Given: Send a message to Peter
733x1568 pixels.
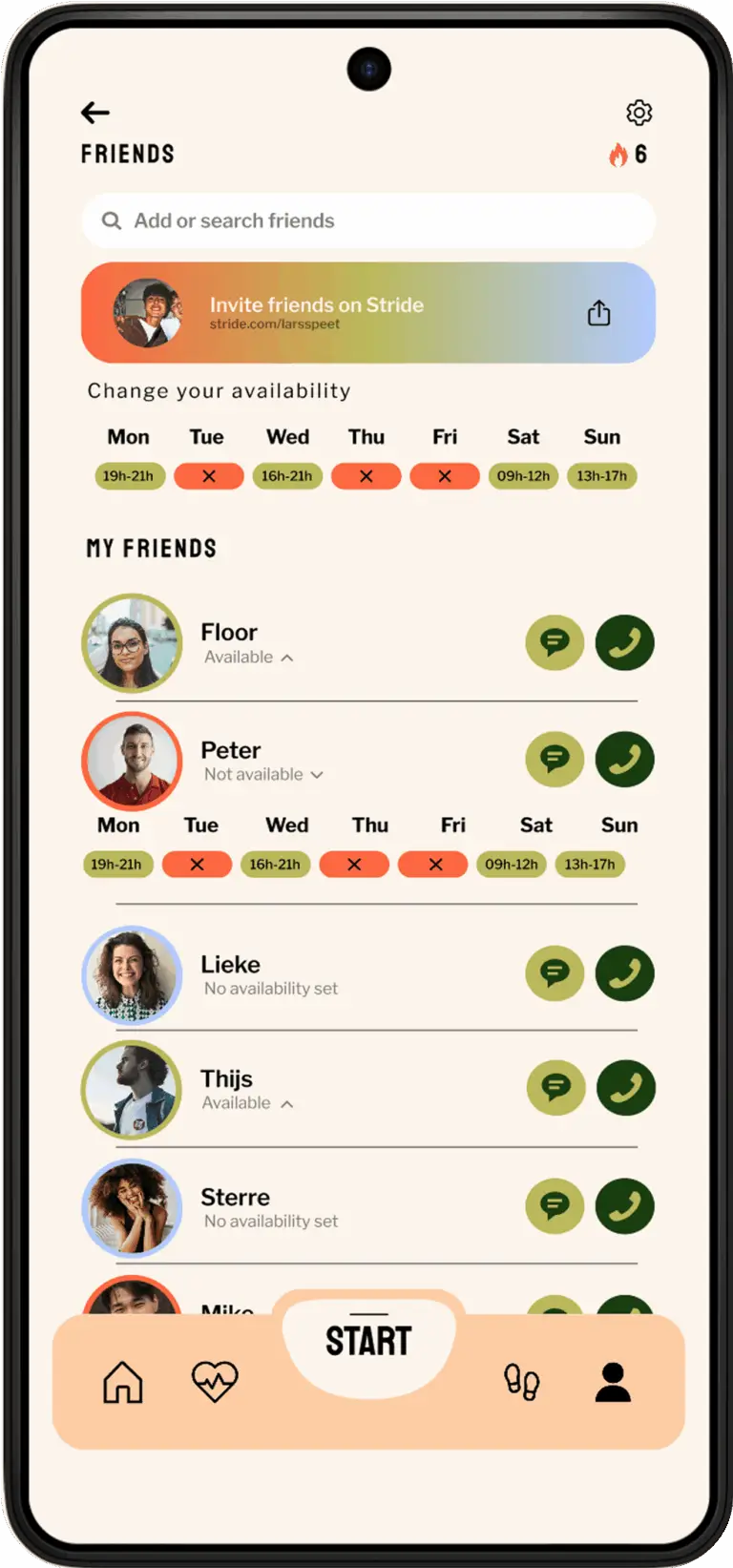Looking at the screenshot, I should pos(555,759).
